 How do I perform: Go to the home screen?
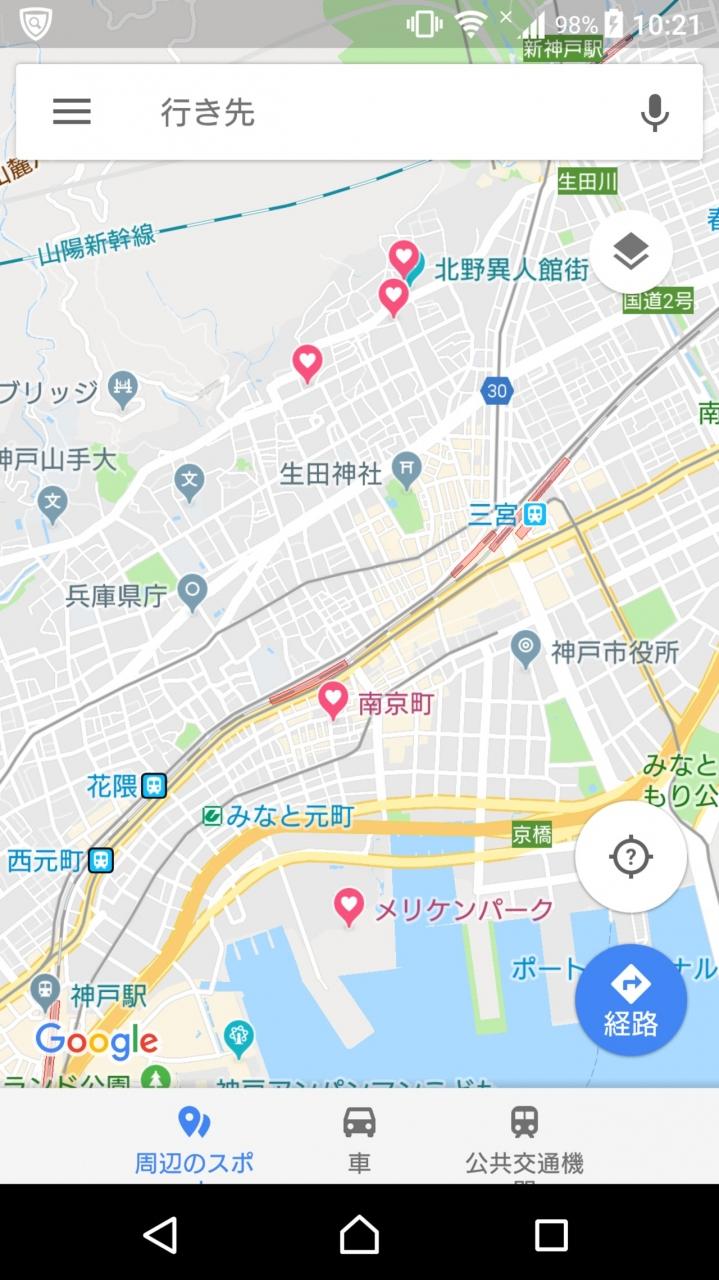coord(359,1235)
